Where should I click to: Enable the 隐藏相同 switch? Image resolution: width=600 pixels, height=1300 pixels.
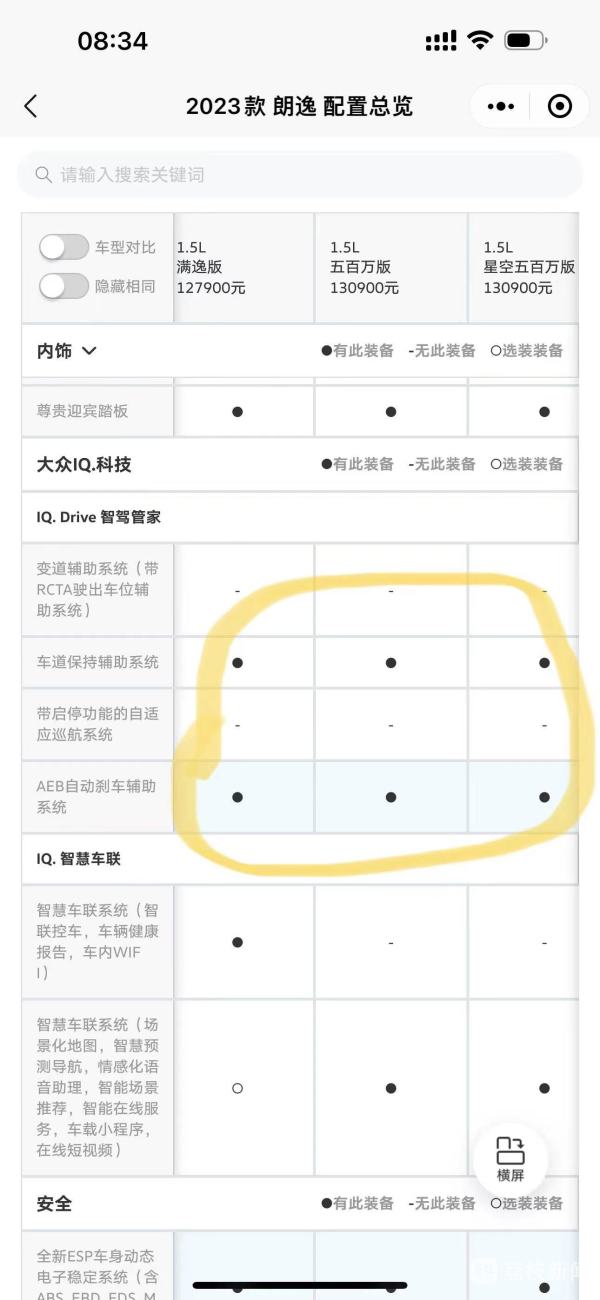pos(64,286)
